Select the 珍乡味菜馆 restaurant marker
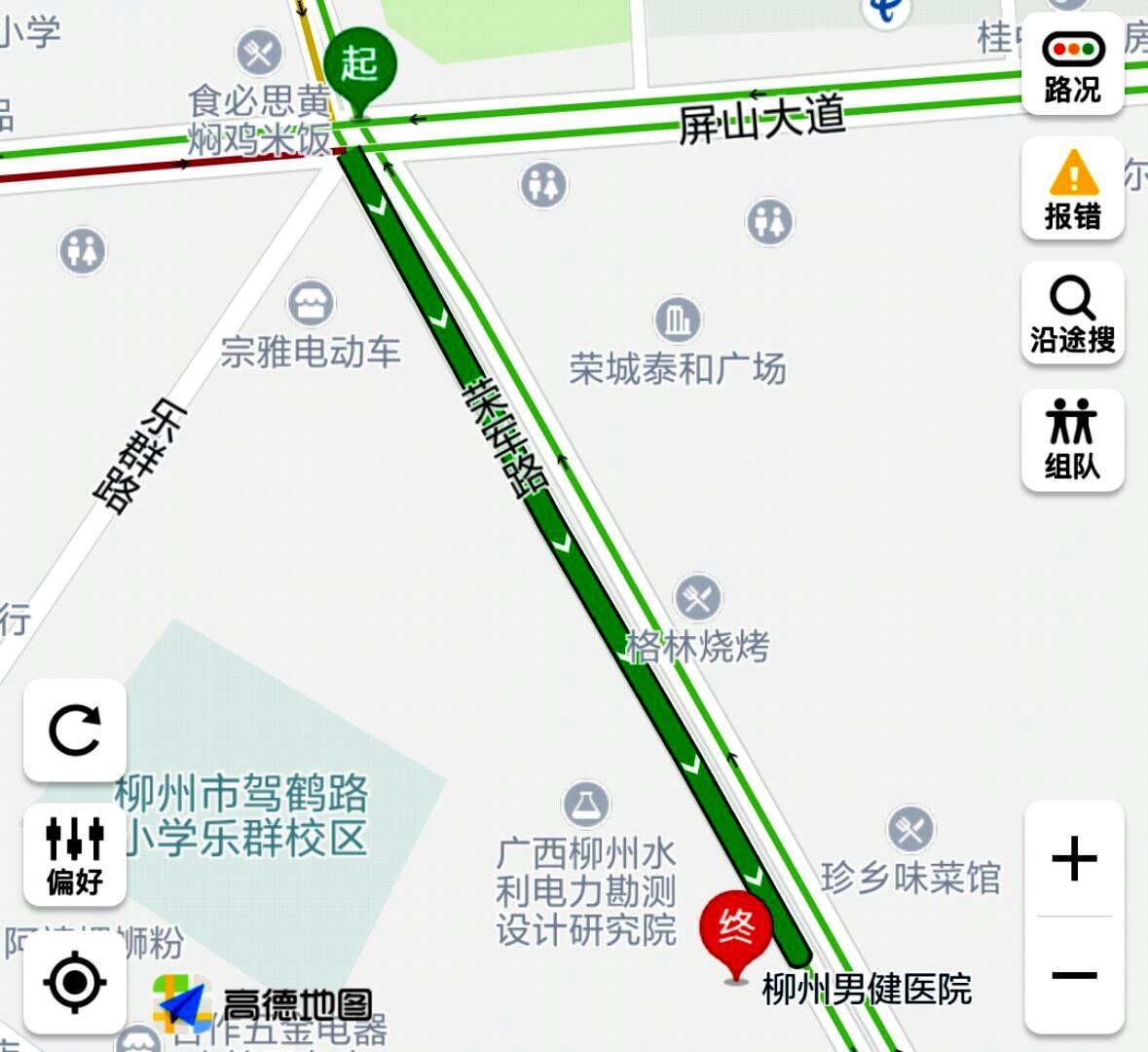Viewport: 1148px width, 1052px height. point(910,829)
